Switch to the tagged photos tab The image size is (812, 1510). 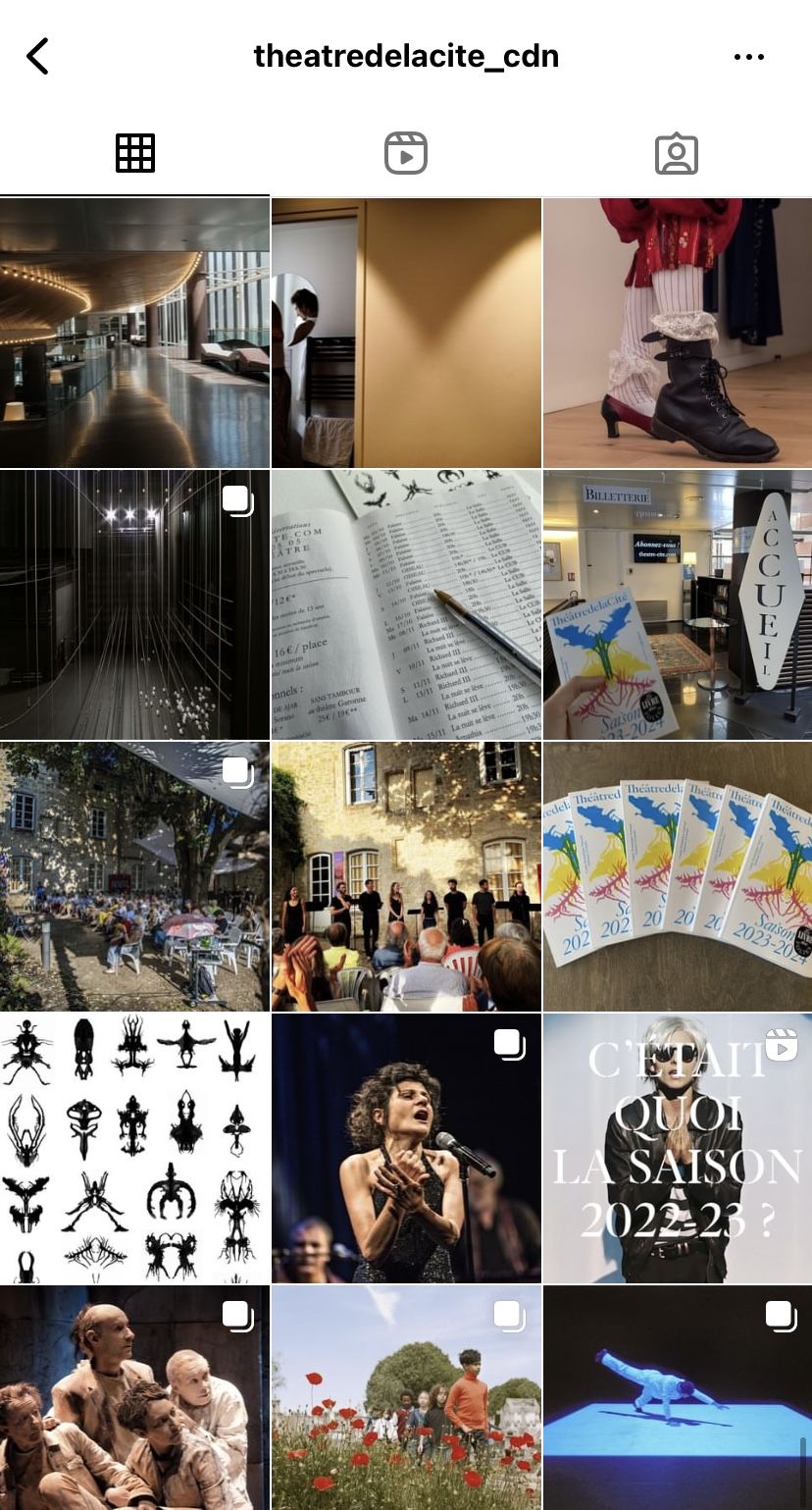tap(676, 154)
